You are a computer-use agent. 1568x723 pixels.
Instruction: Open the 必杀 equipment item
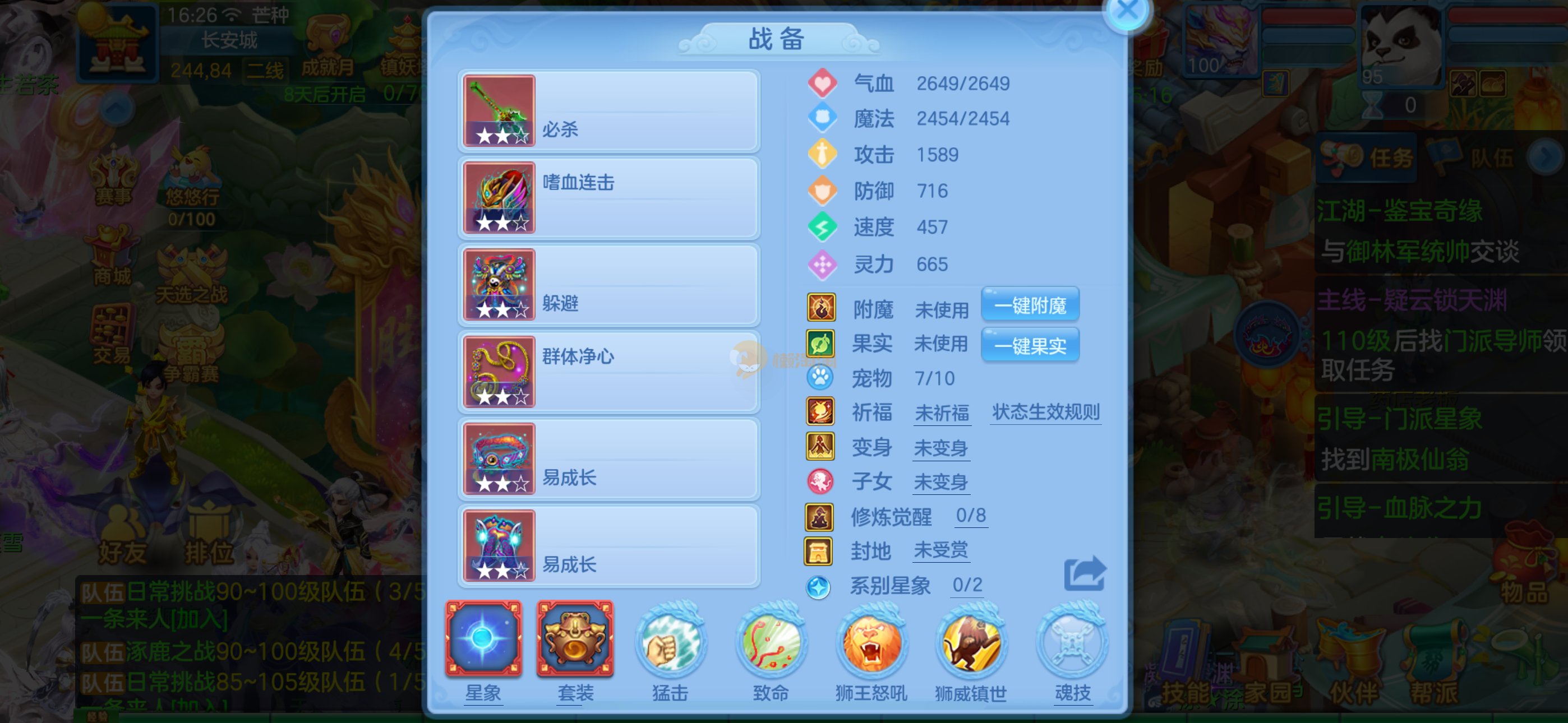(608, 111)
